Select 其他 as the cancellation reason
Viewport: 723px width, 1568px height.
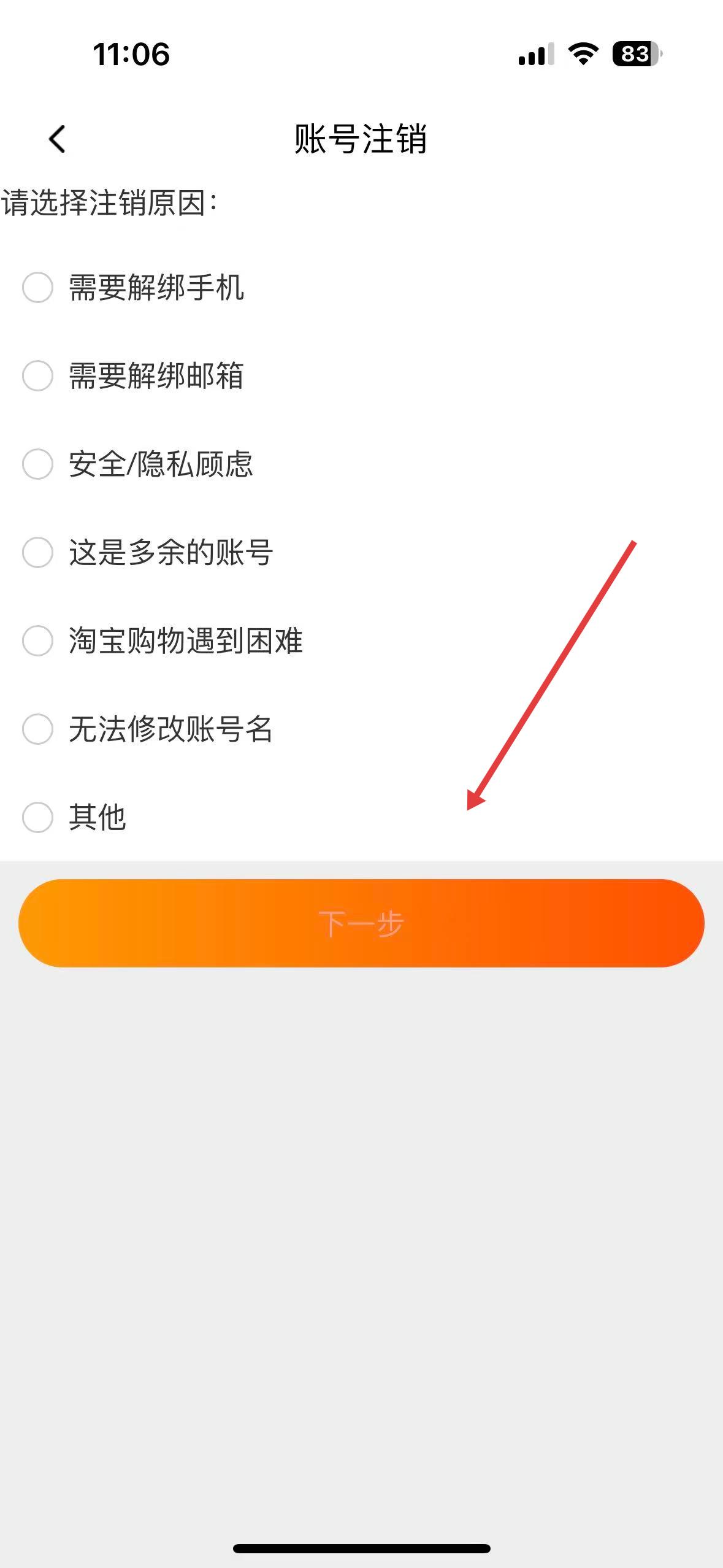pos(37,817)
